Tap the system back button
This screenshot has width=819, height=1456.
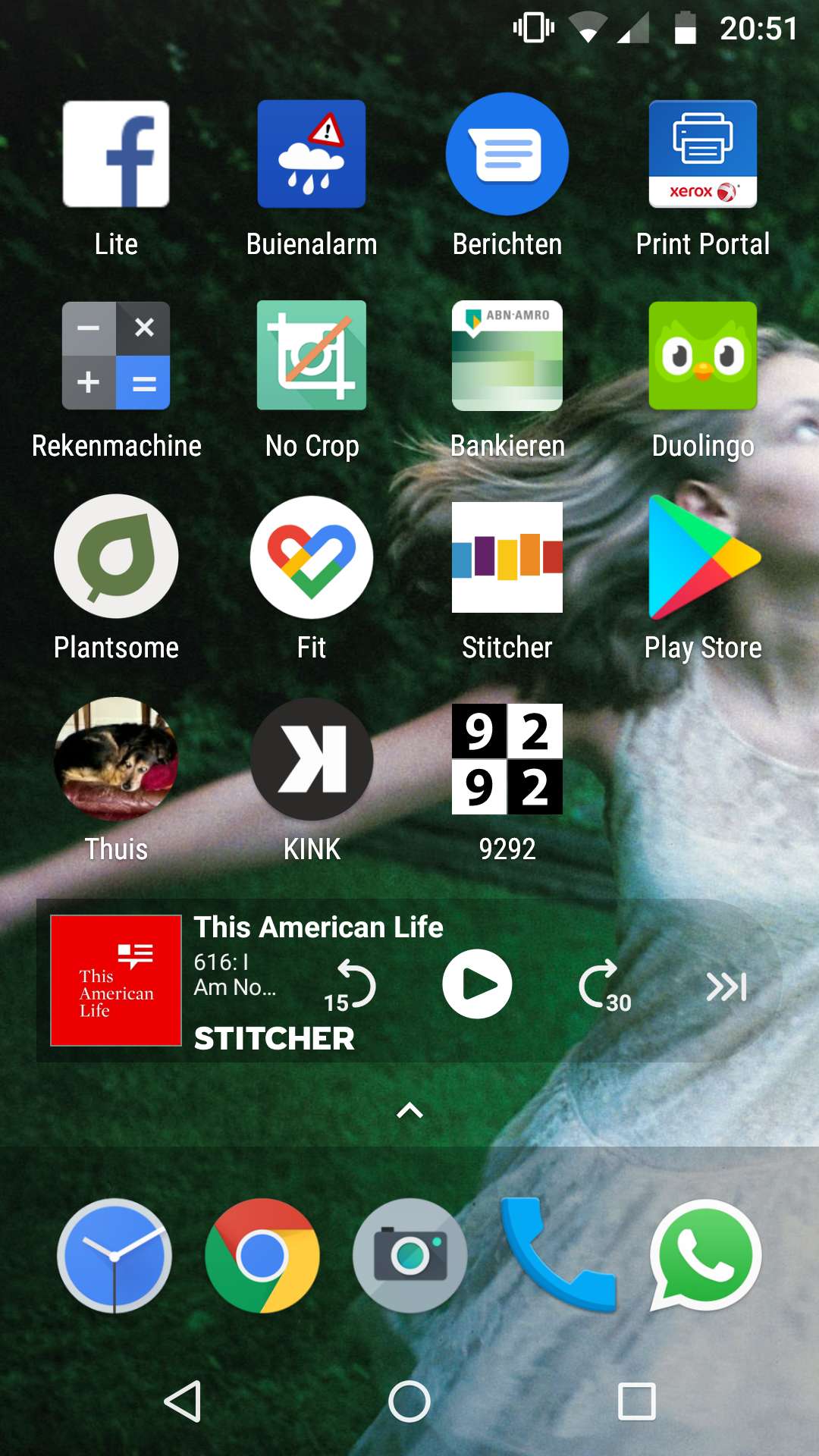coord(183,1401)
